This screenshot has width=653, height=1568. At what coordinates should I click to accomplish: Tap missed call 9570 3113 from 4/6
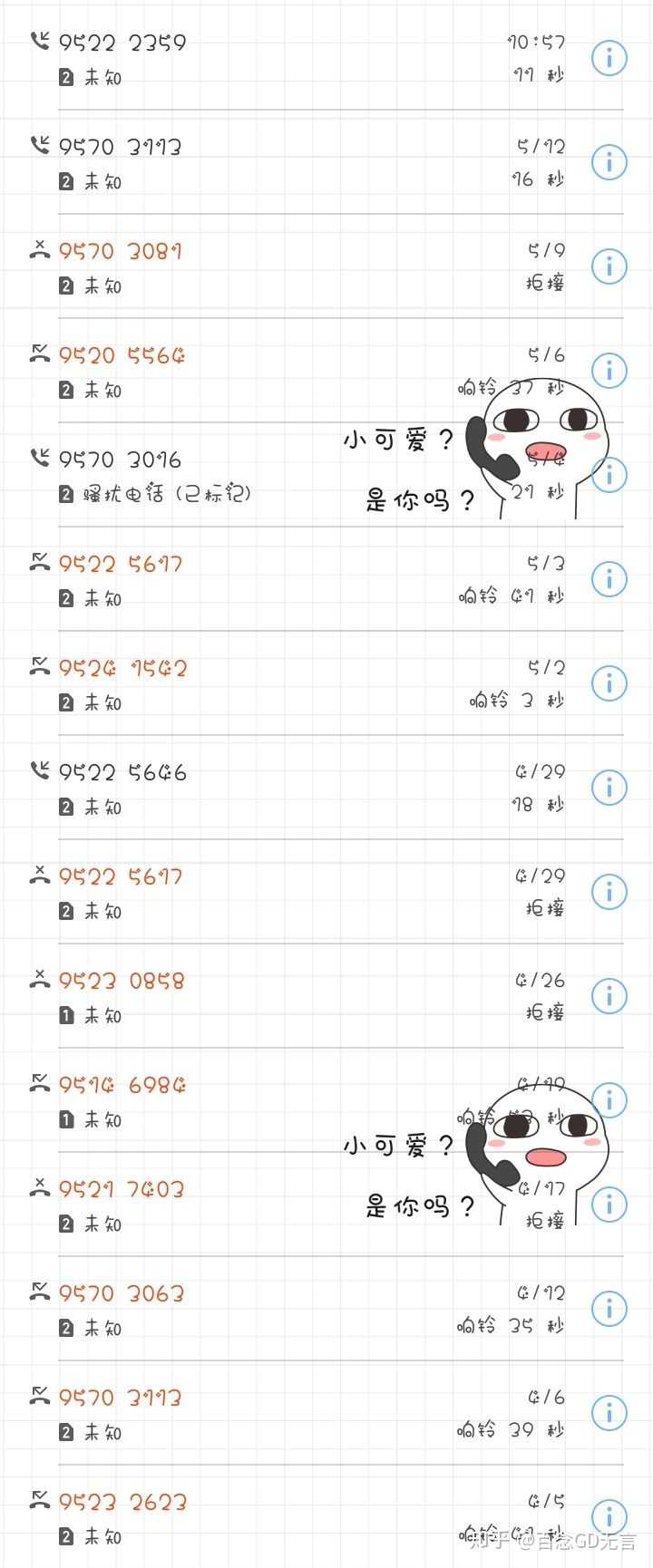(x=121, y=1398)
